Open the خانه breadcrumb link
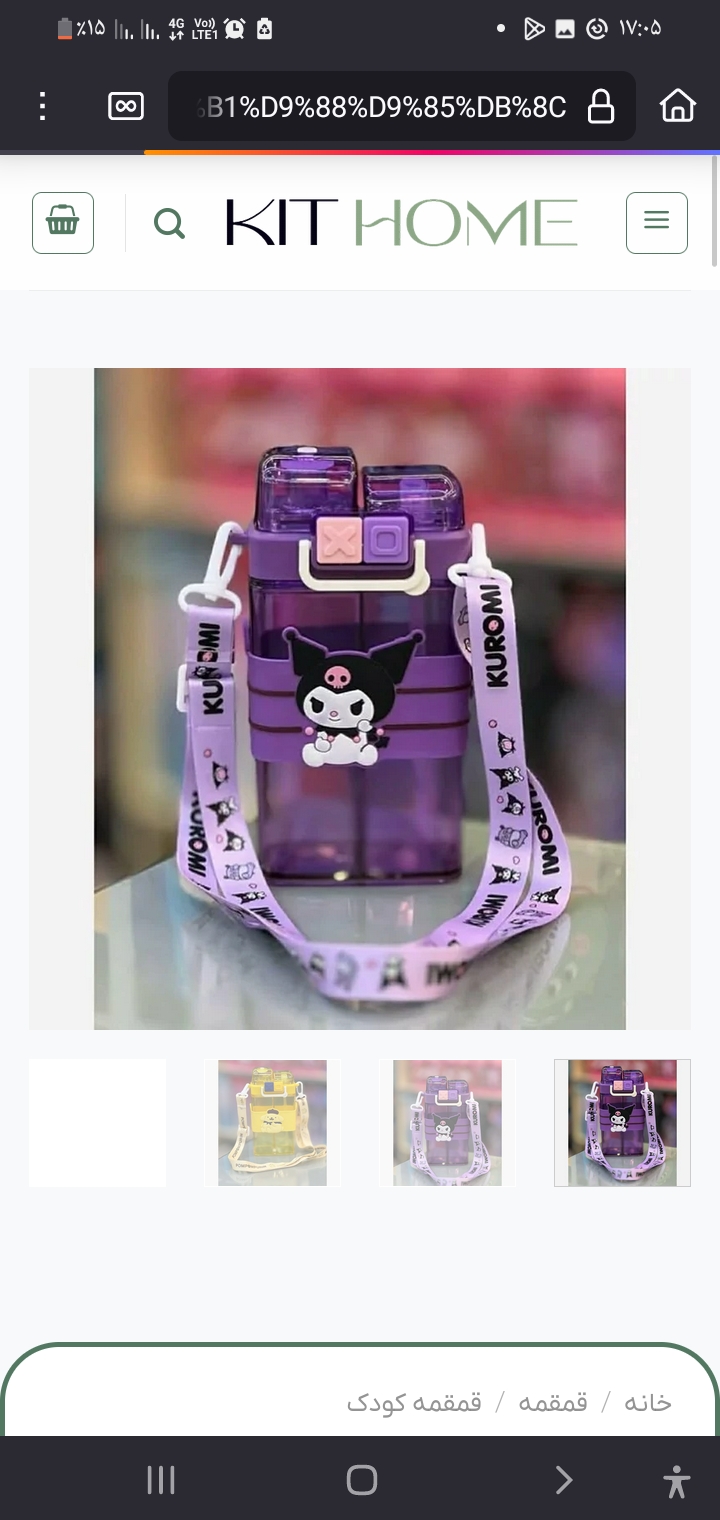 647,1402
